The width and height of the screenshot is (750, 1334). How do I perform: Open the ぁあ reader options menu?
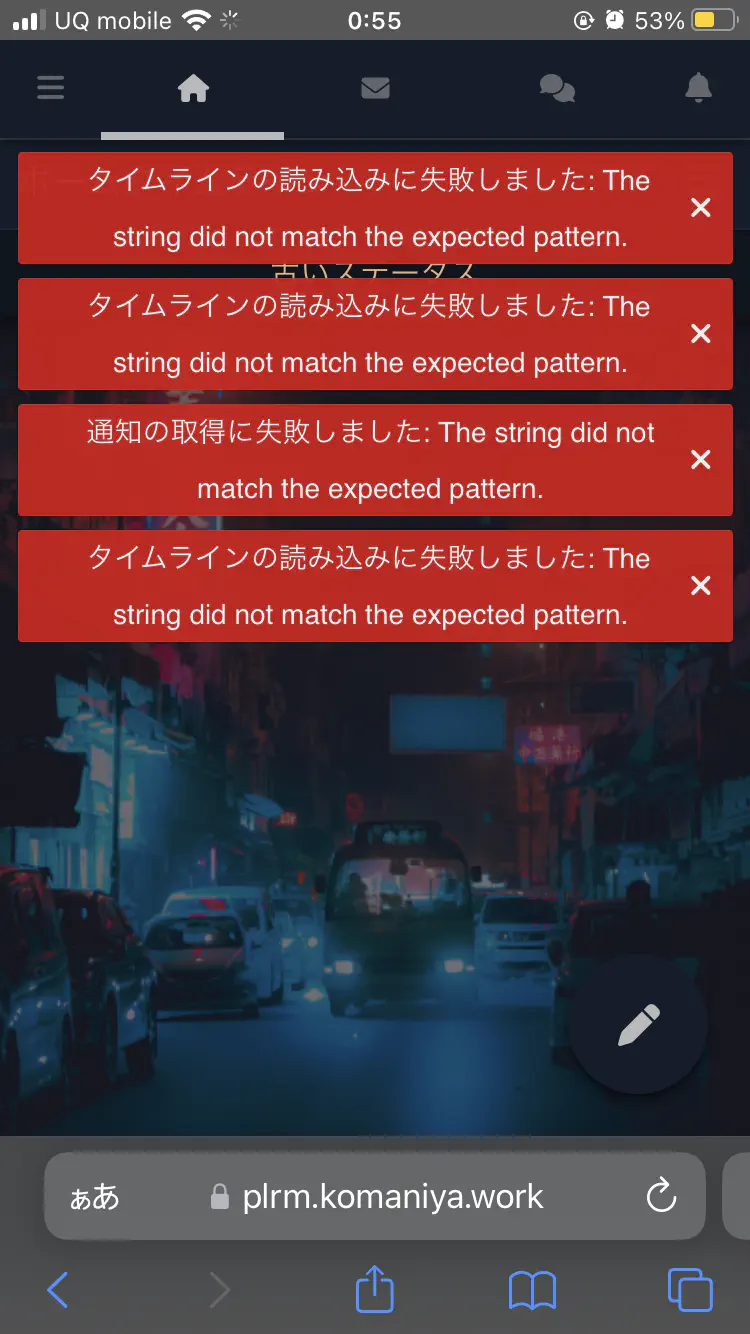(94, 1197)
